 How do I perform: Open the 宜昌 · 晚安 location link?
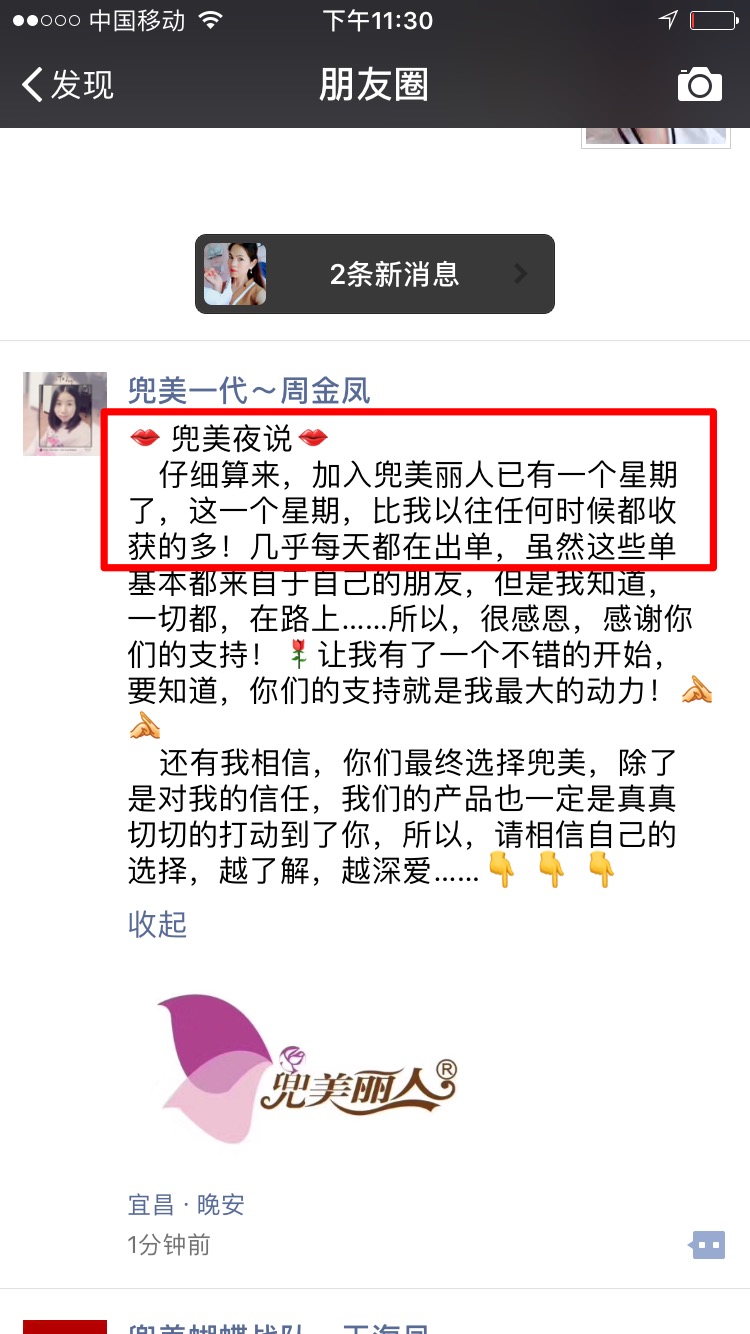(x=186, y=1204)
